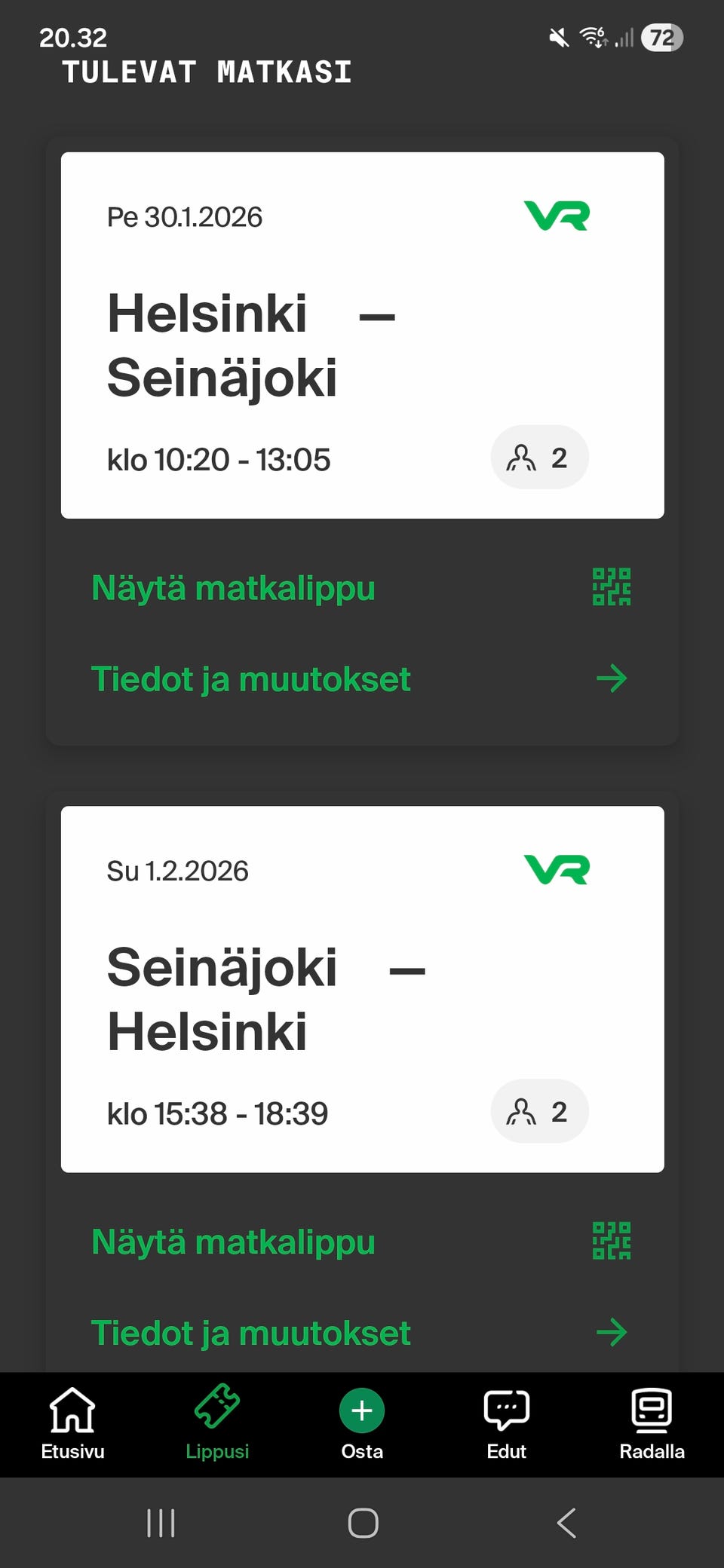Open the Helsinki – Seinäjoki trip card
The image size is (724, 1568).
[362, 335]
